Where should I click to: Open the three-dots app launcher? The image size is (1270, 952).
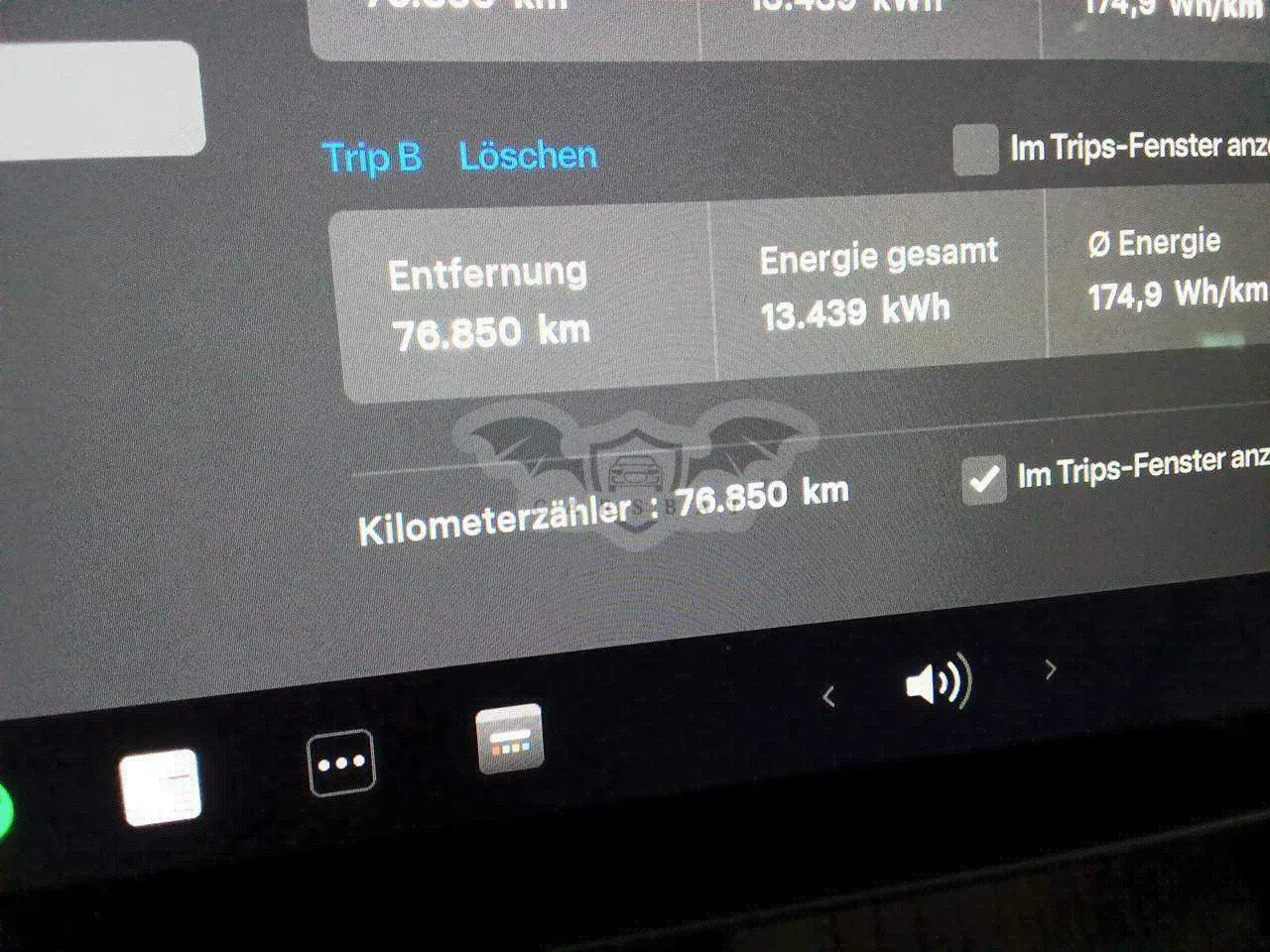click(341, 763)
